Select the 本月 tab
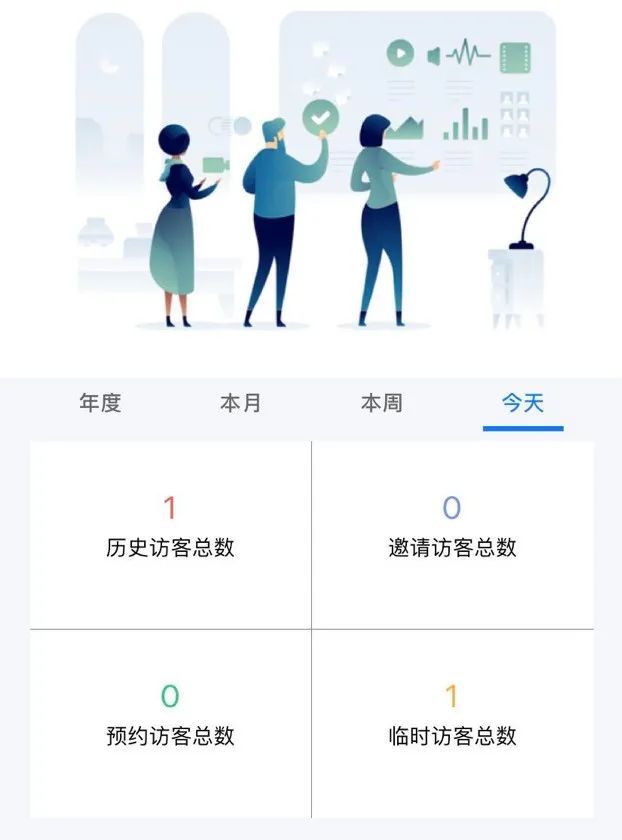The width and height of the screenshot is (622, 840). (x=240, y=403)
